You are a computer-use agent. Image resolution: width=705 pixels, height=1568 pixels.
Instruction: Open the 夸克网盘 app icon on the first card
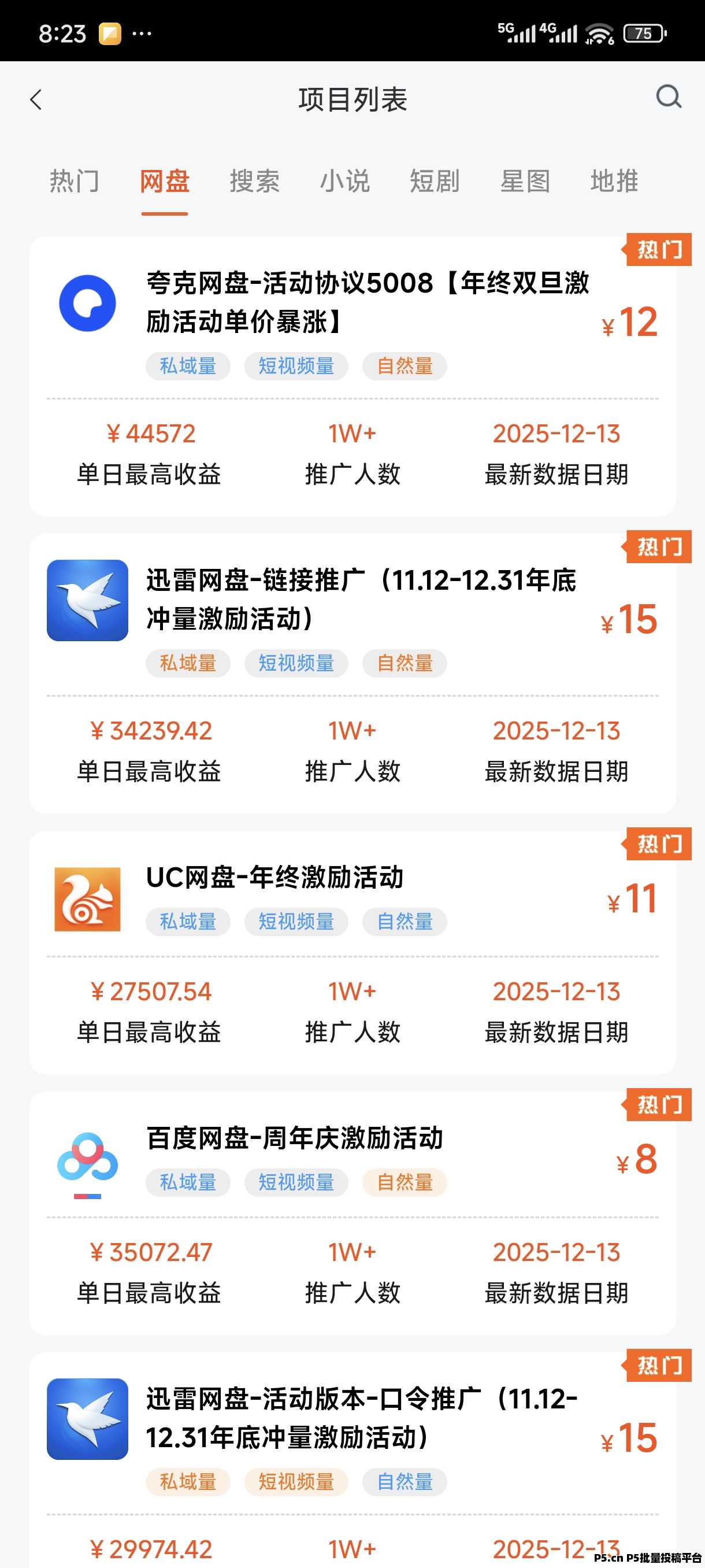[x=87, y=303]
